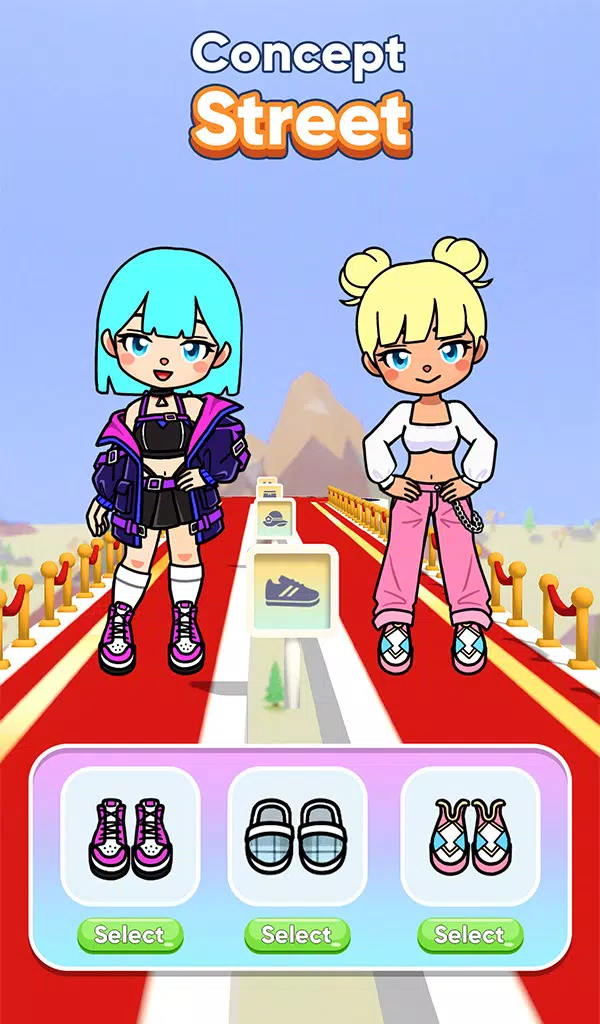
Task: Select the pink and blue diamond sneakers
Action: pos(470,935)
